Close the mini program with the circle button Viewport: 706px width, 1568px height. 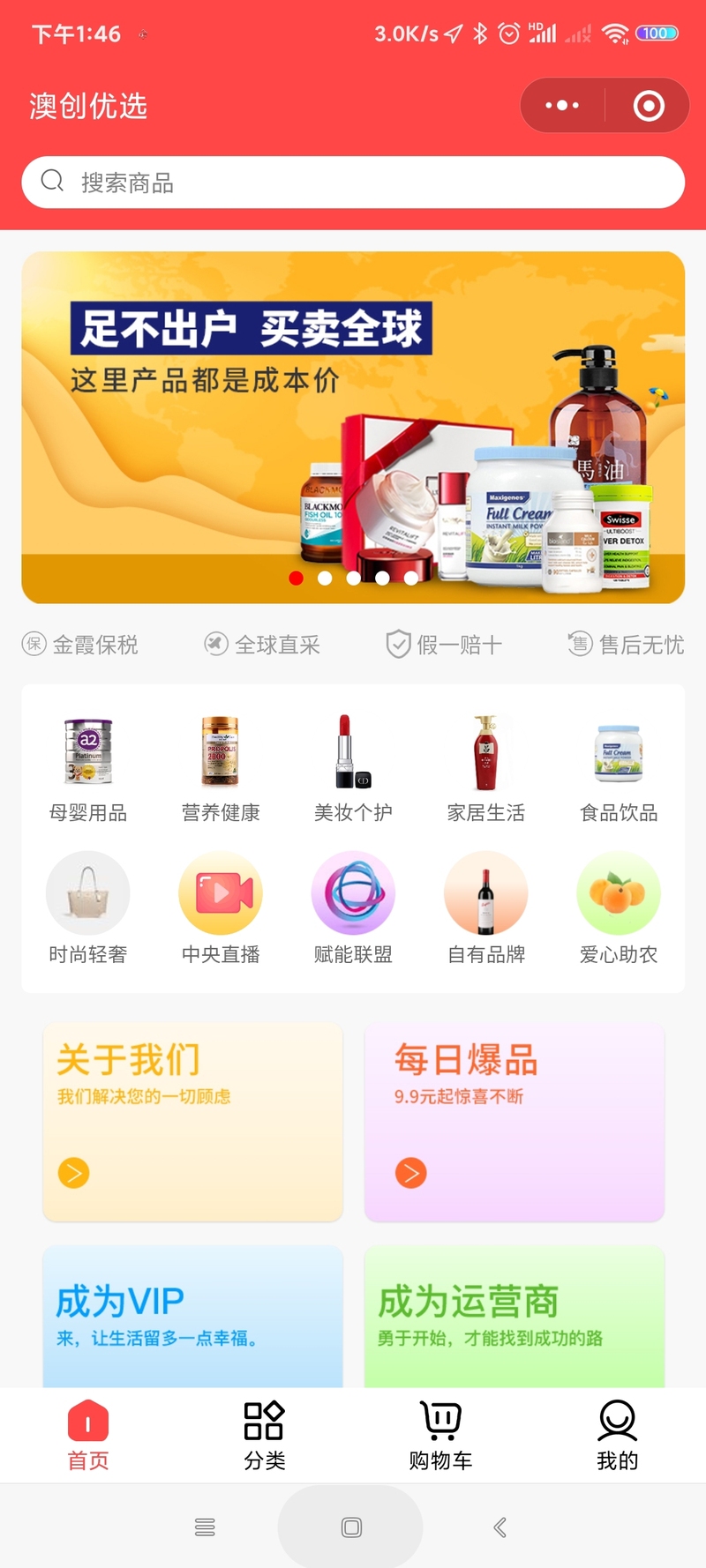coord(649,106)
